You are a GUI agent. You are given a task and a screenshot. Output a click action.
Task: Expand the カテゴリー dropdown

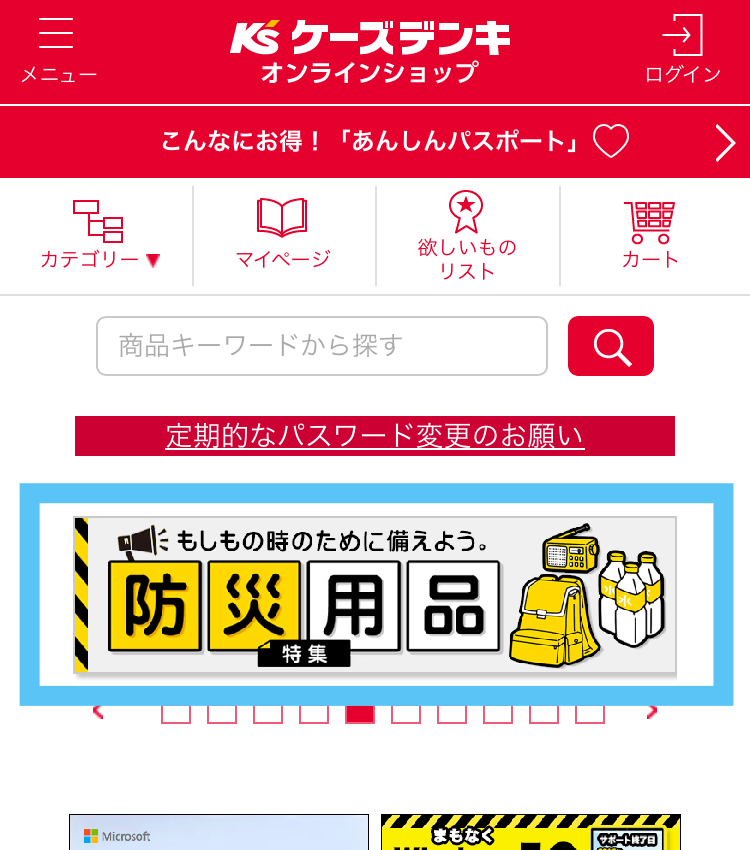tap(99, 236)
